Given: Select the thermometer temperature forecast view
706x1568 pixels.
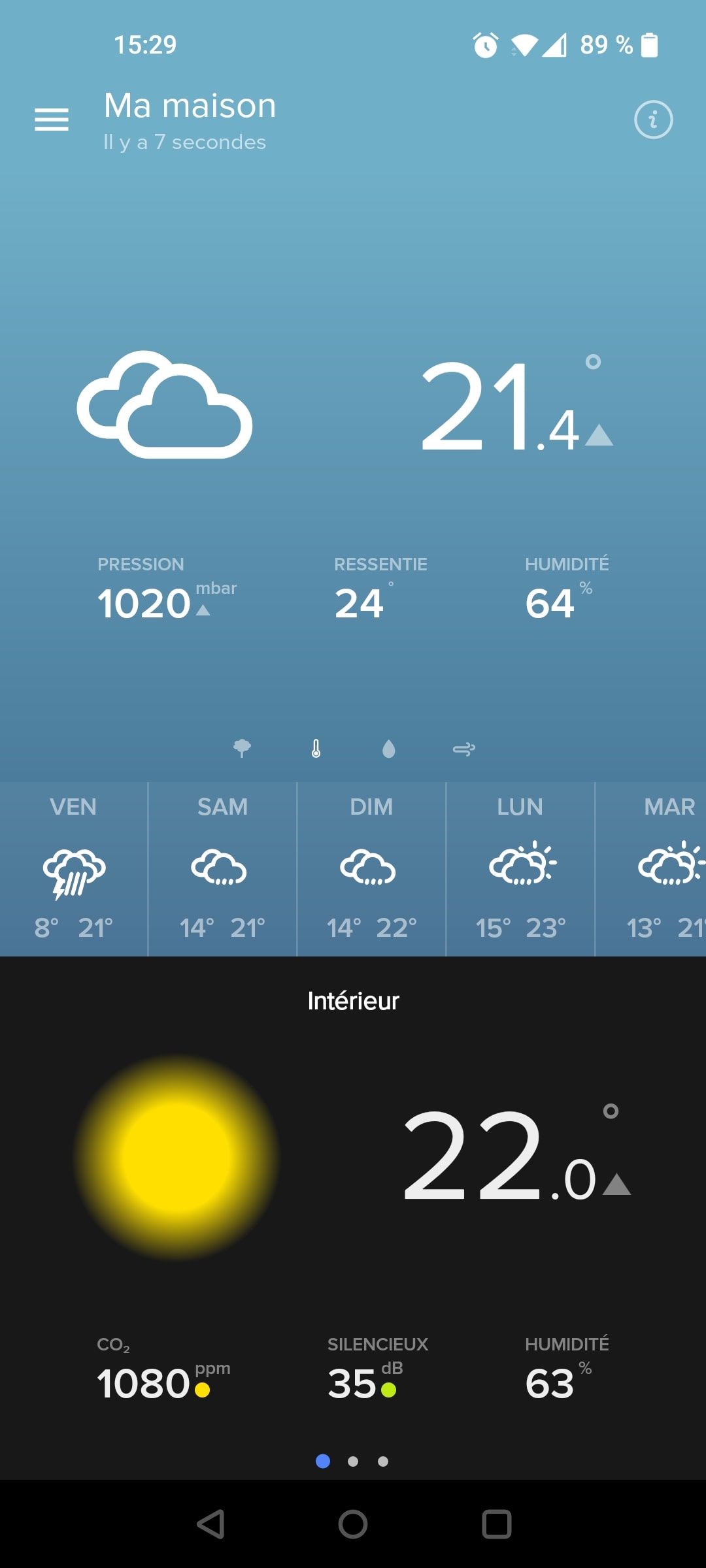Looking at the screenshot, I should pos(316,748).
